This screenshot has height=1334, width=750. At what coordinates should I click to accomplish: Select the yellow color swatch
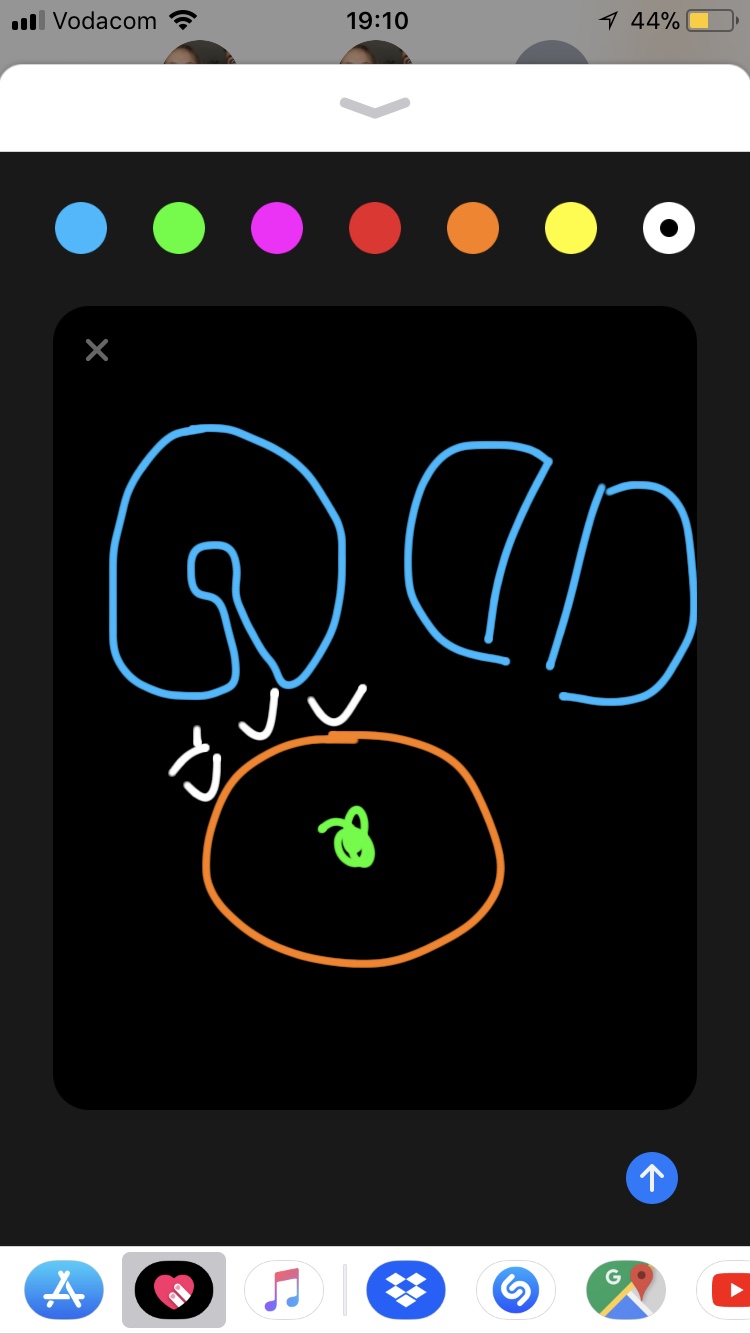(x=571, y=228)
